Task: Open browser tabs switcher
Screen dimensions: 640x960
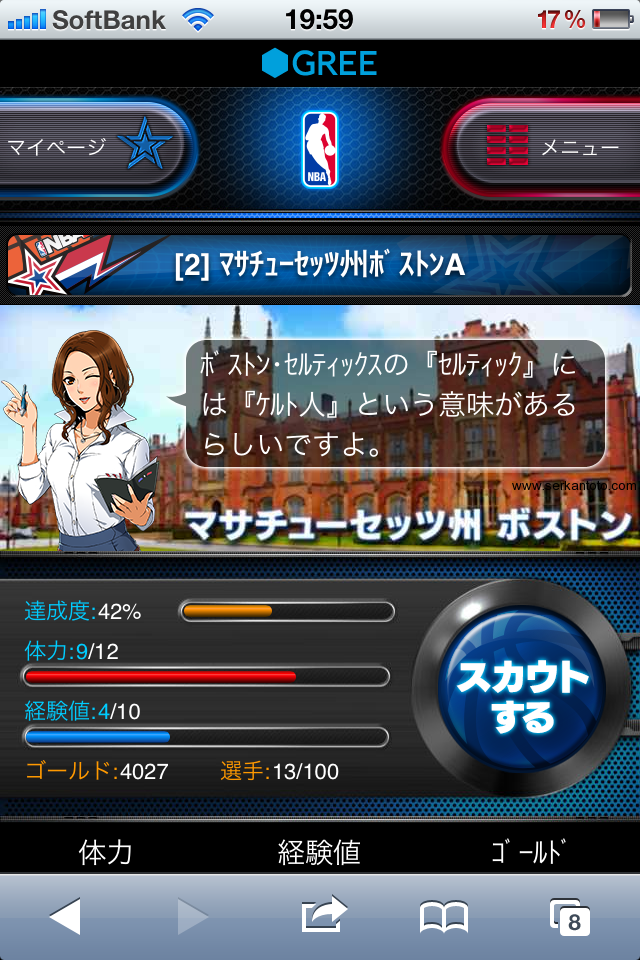Action: point(569,916)
